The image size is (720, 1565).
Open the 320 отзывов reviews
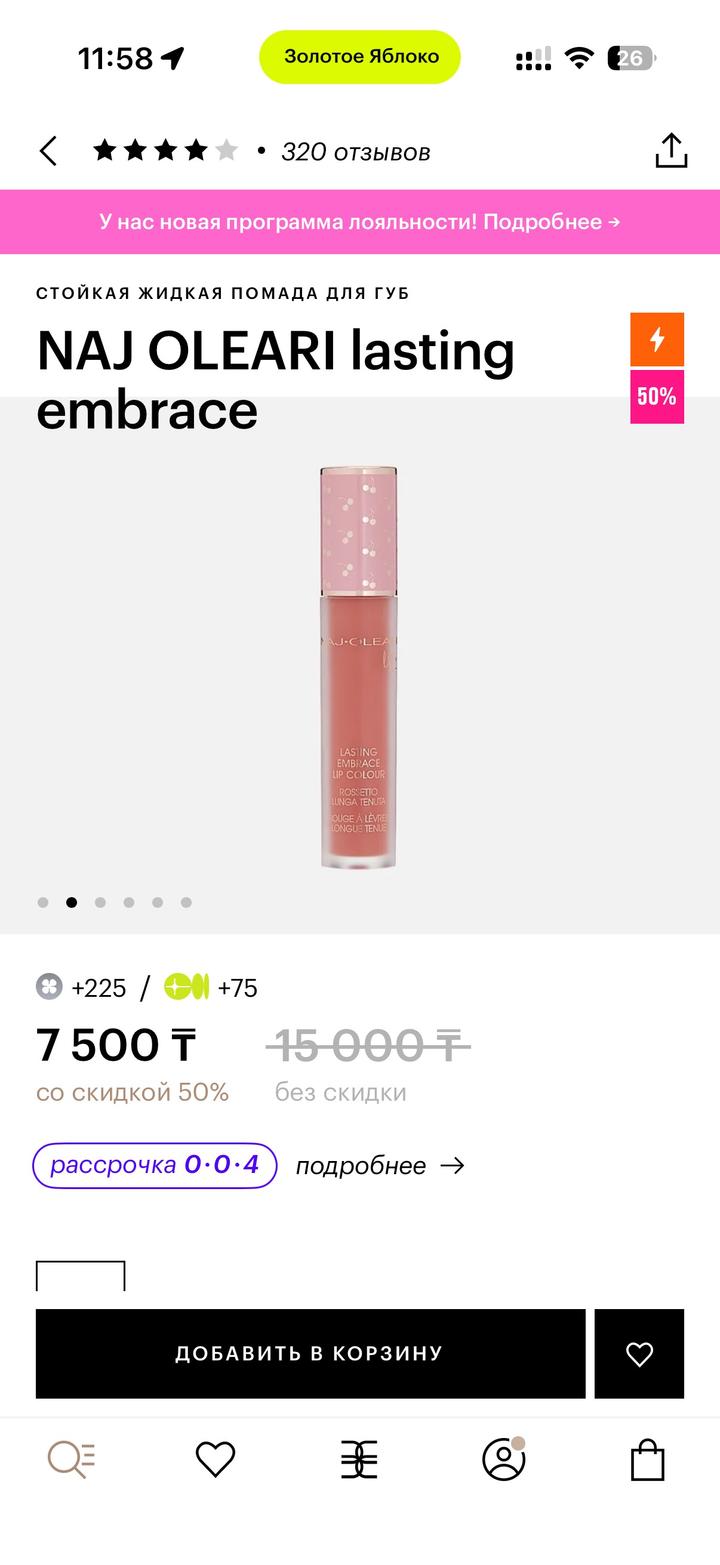coord(355,152)
